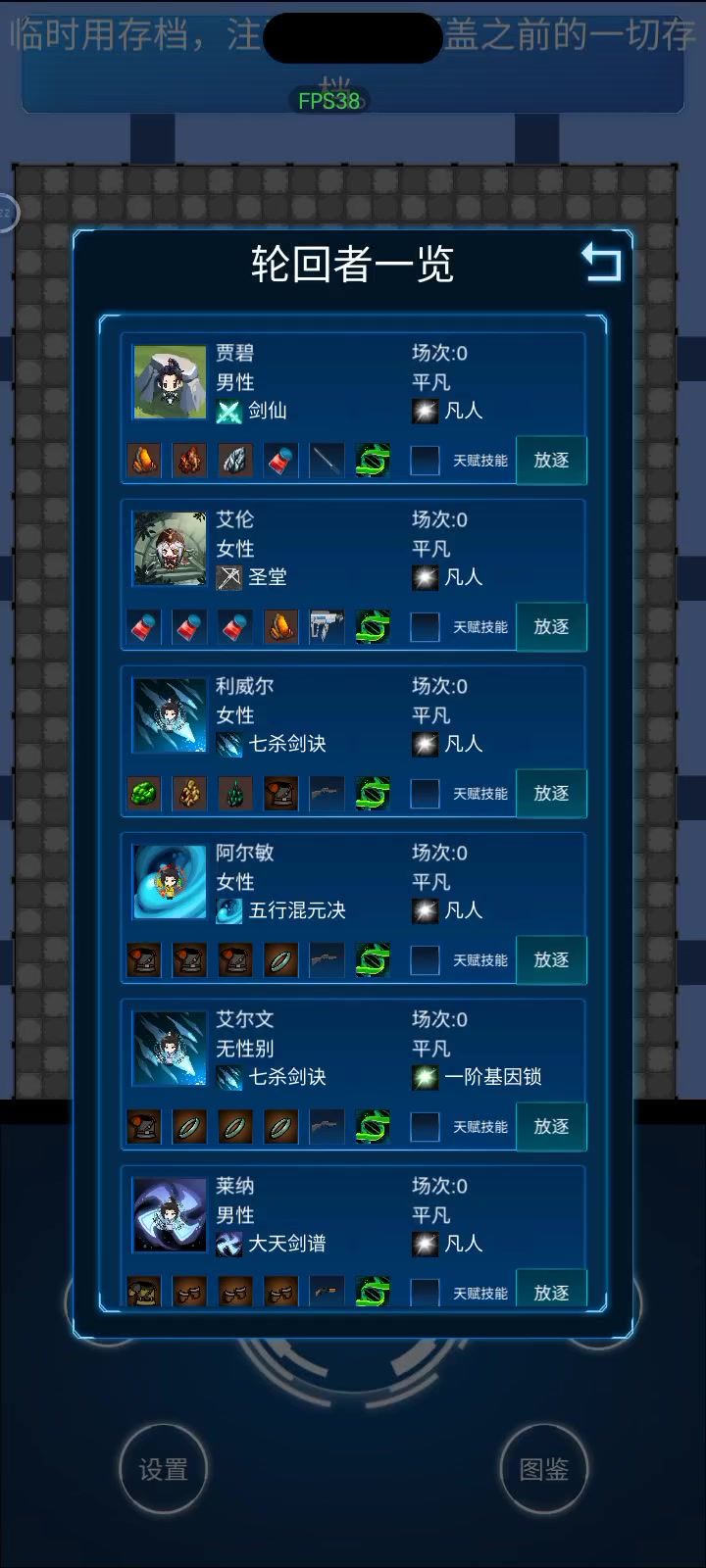Open 贾碧's 天赋技能 slot

pos(425,461)
